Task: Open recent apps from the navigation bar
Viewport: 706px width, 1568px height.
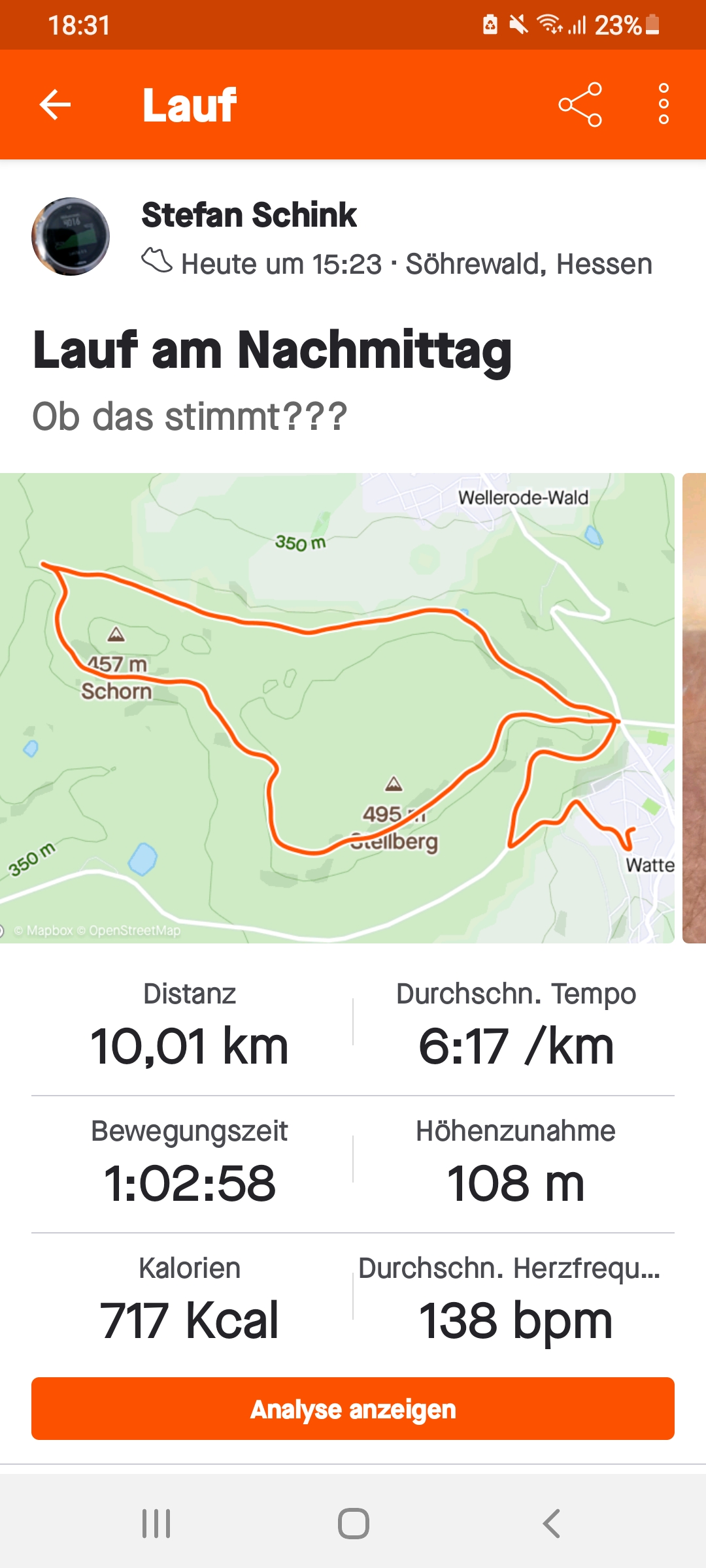Action: [156, 1524]
